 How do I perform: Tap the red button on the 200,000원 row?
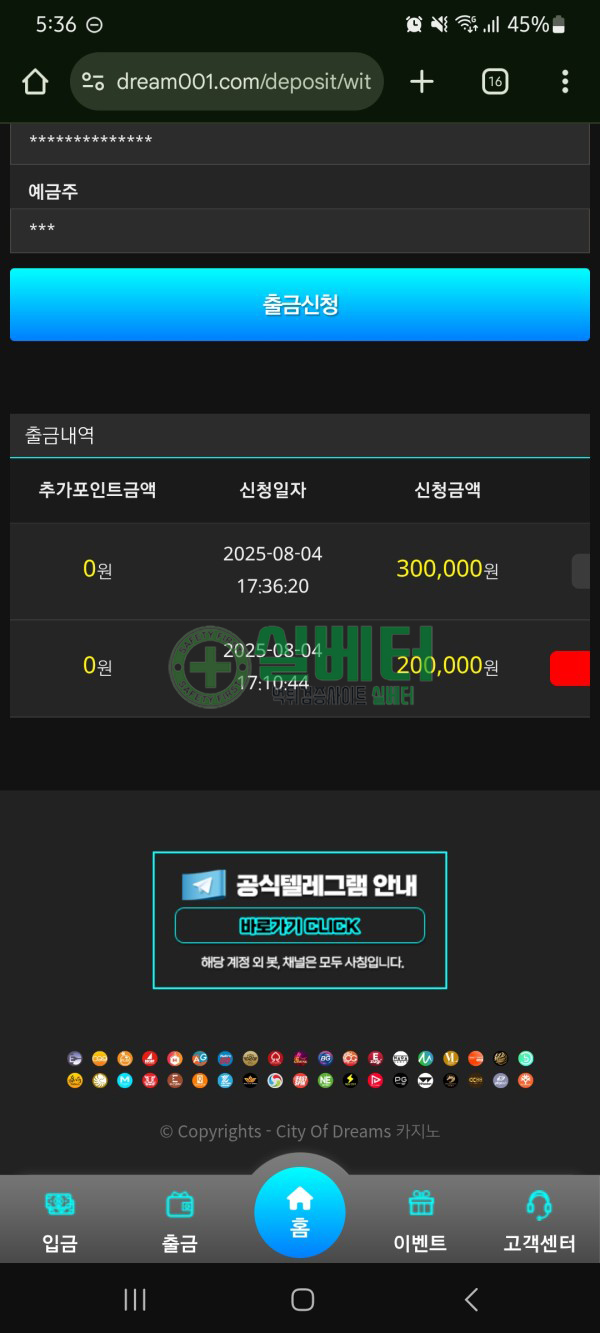(570, 668)
